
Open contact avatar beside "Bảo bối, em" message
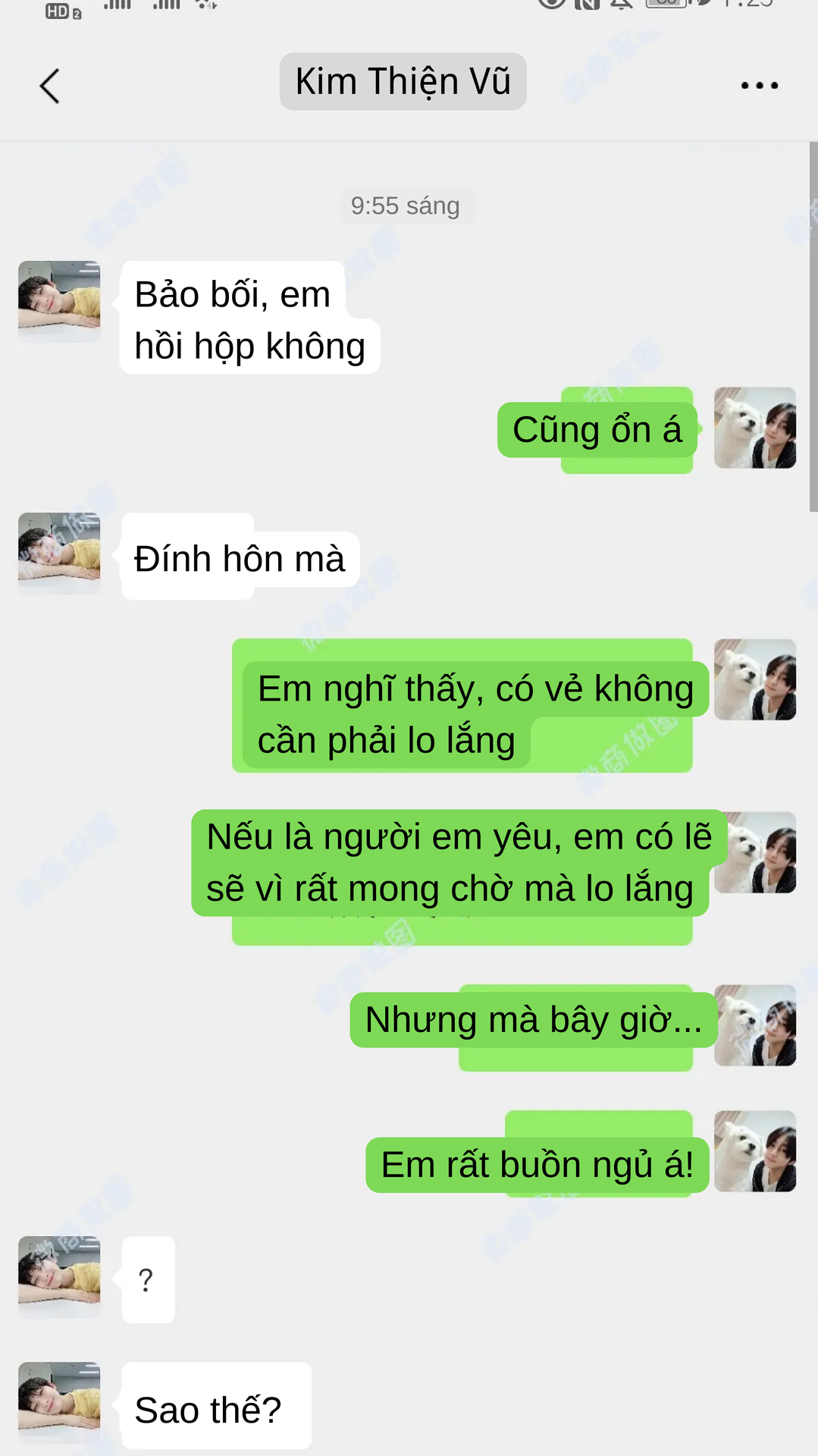tap(59, 301)
